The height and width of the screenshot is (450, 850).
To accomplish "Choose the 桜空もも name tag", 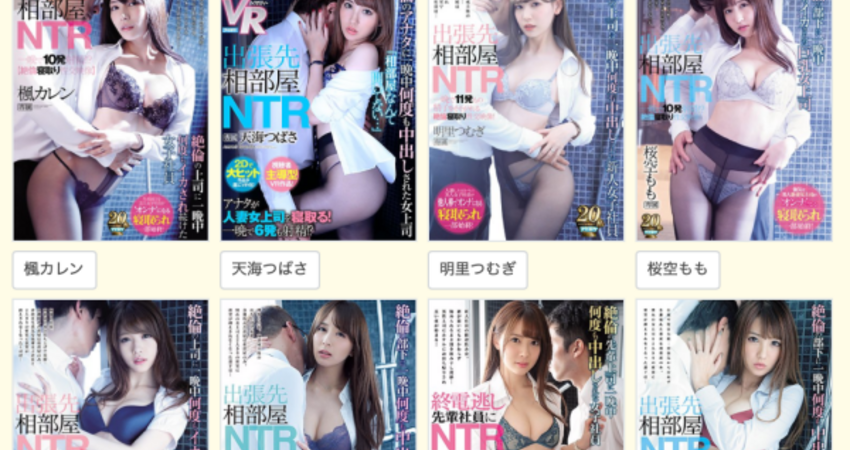I will pyautogui.click(x=677, y=270).
